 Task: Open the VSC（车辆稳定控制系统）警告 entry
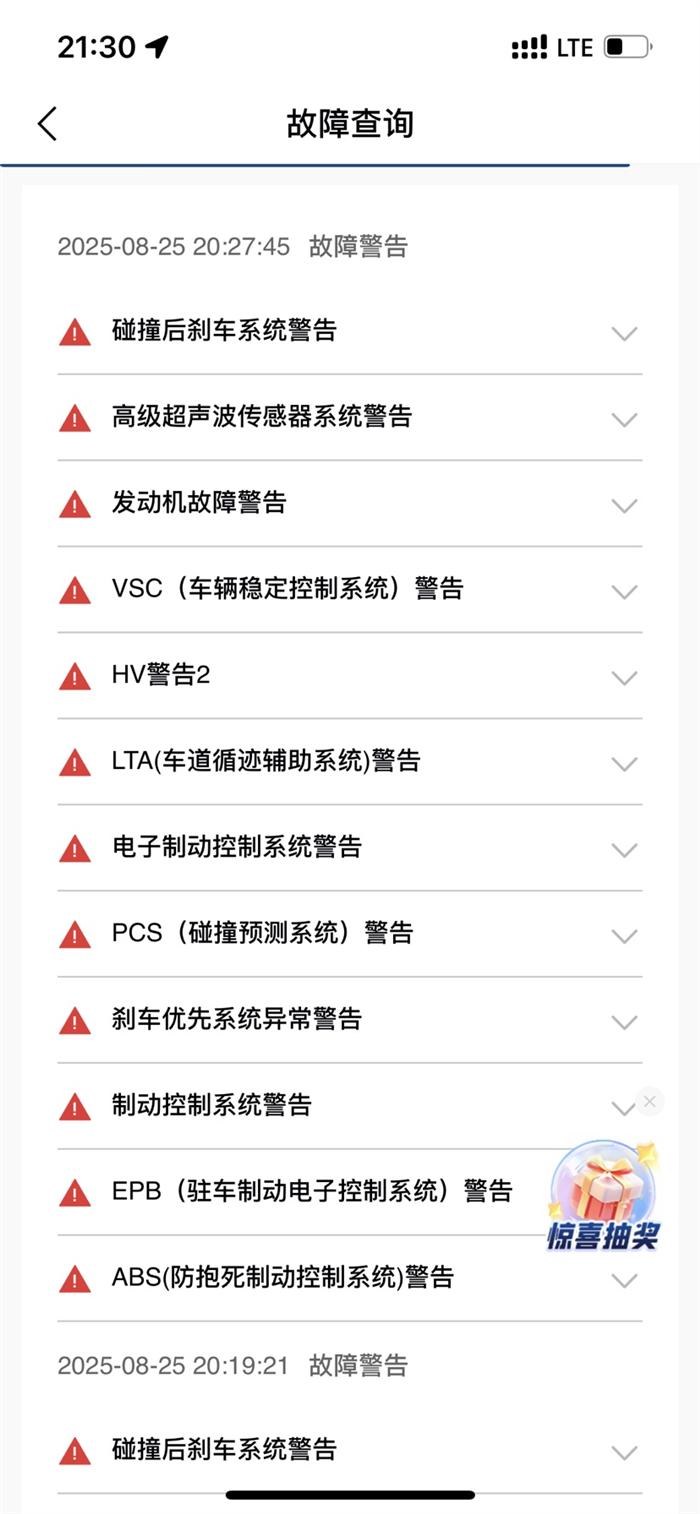coord(350,589)
